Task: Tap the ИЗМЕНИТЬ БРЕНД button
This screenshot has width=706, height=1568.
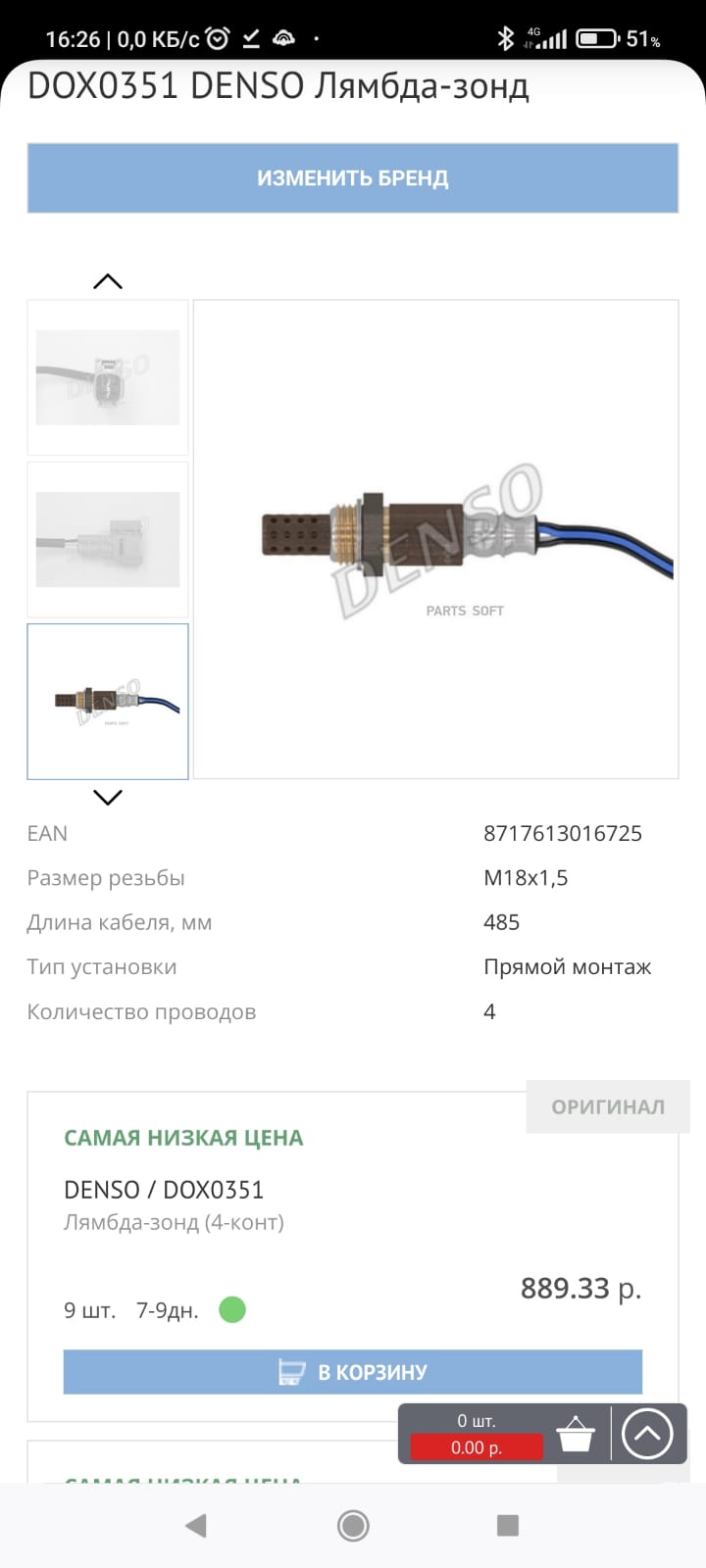Action: point(352,178)
